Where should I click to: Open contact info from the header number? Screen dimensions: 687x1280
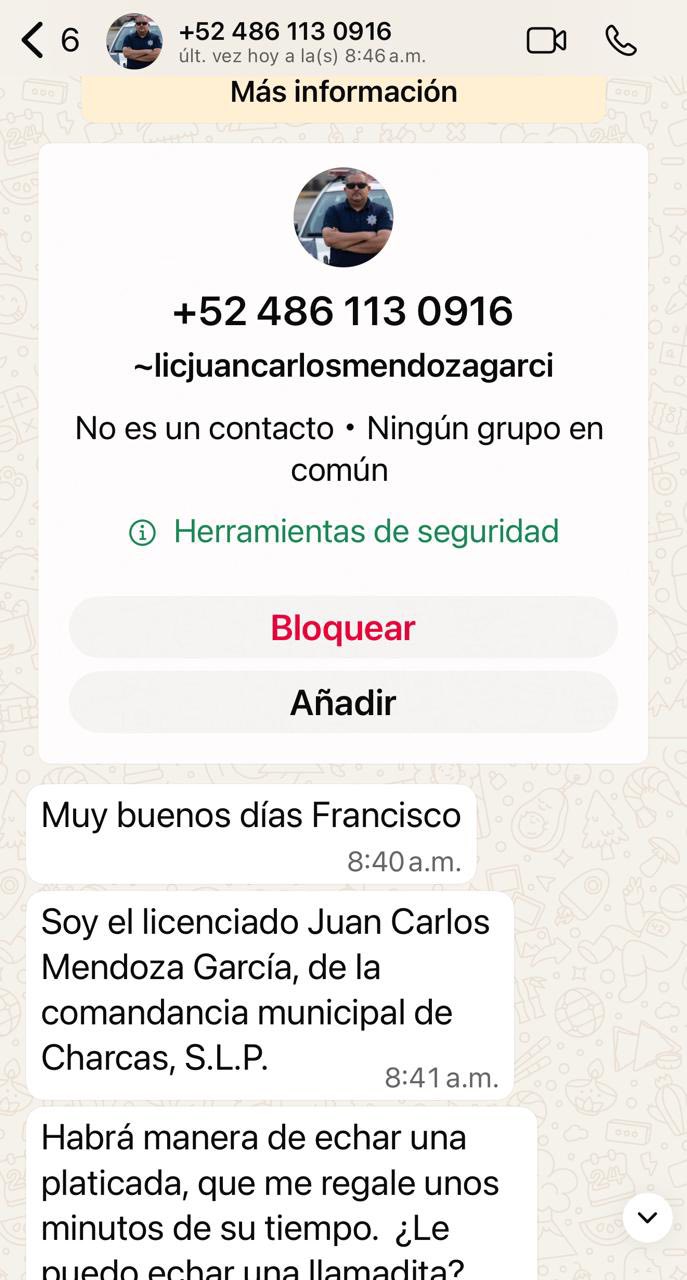coord(285,32)
